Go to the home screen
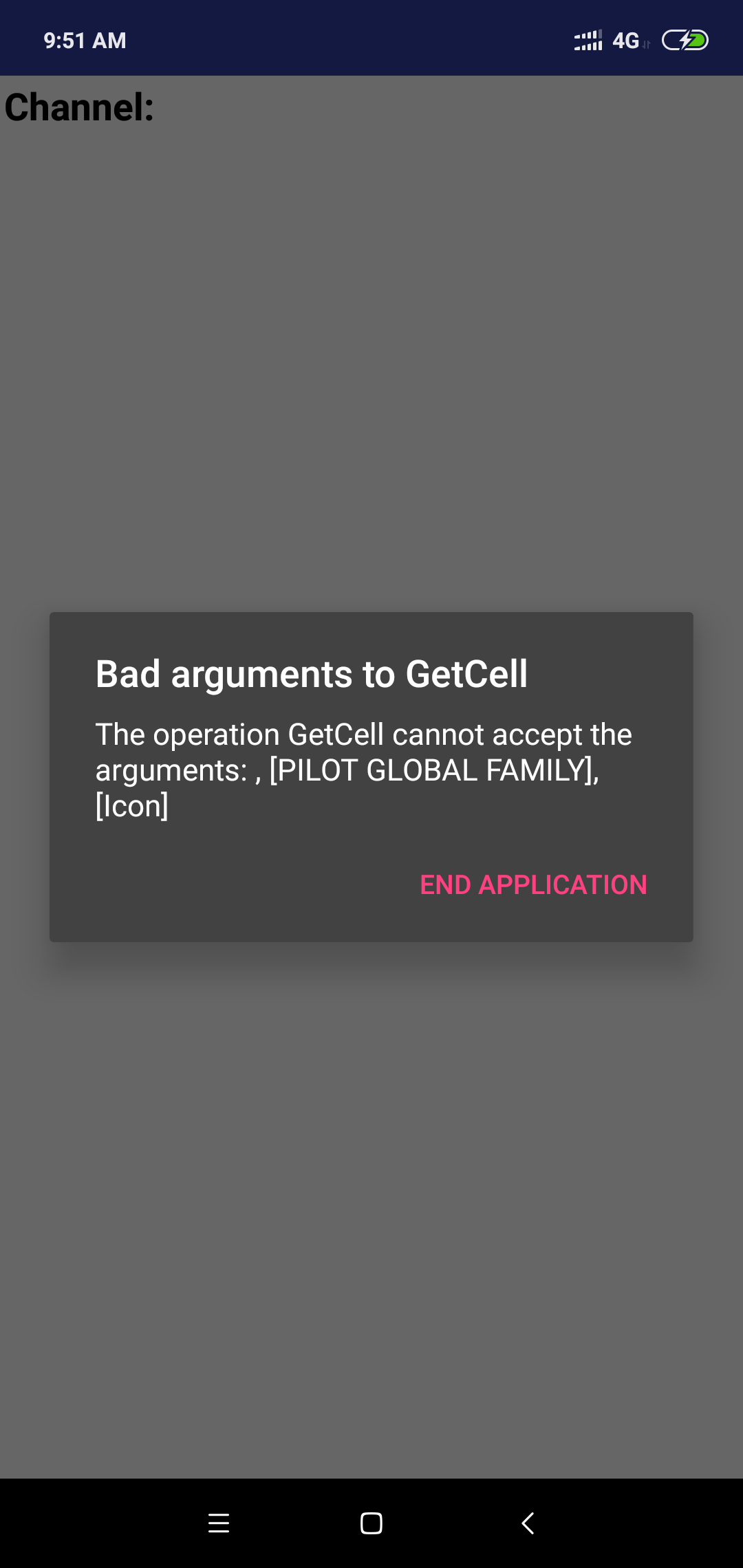The width and height of the screenshot is (743, 1568). tap(371, 1523)
